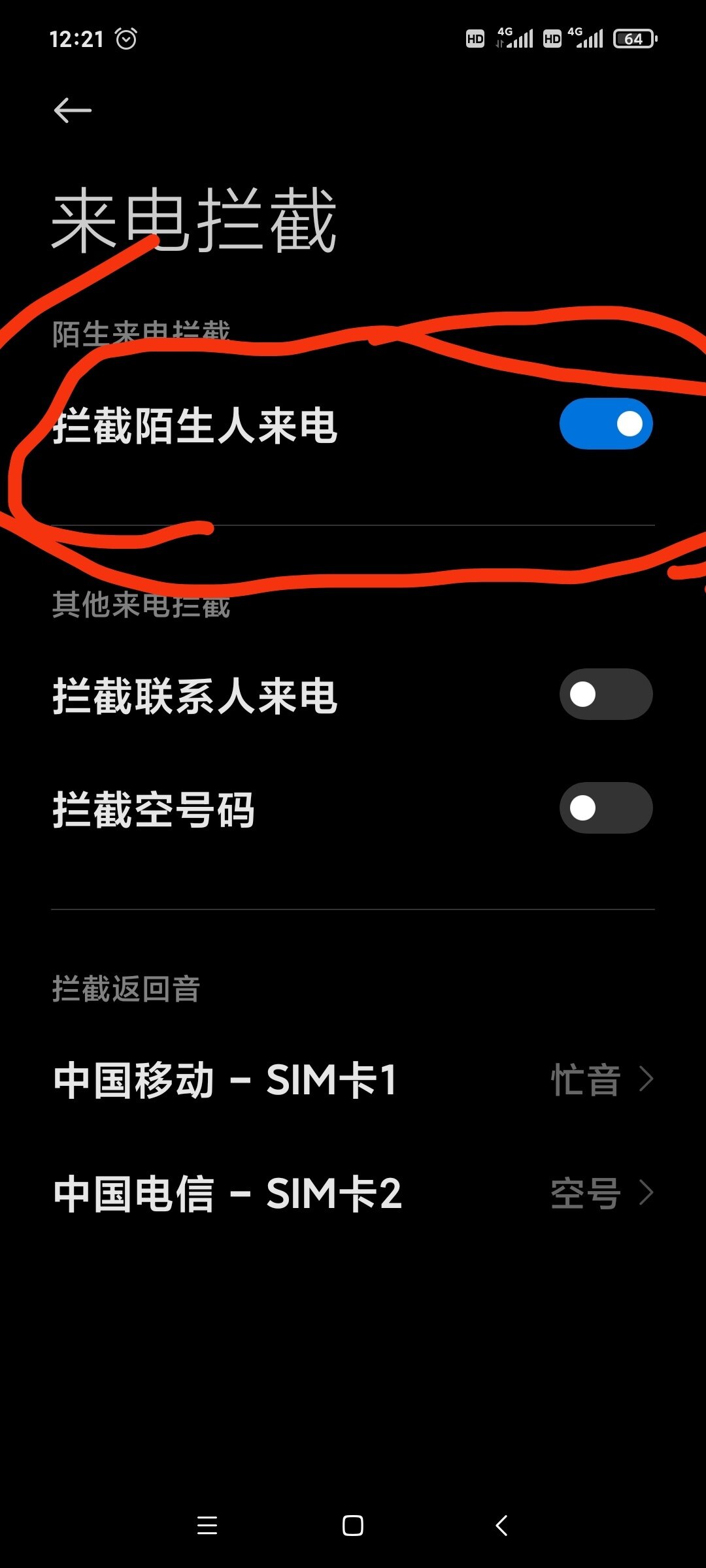Open recent apps from navigation bar
This screenshot has height=1568, width=706.
tap(207, 1526)
